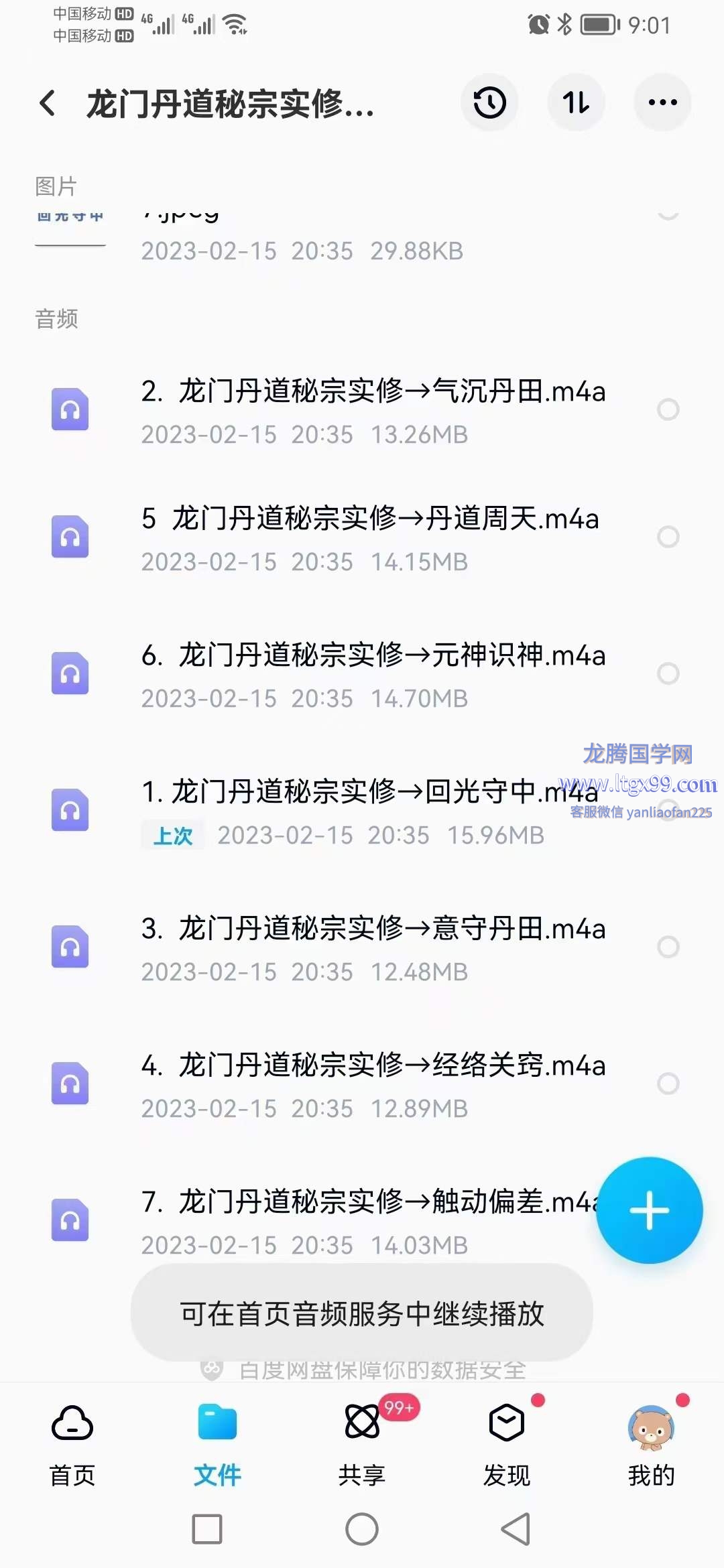The width and height of the screenshot is (724, 1568).
Task: Open the three-dot overflow menu
Action: [662, 103]
